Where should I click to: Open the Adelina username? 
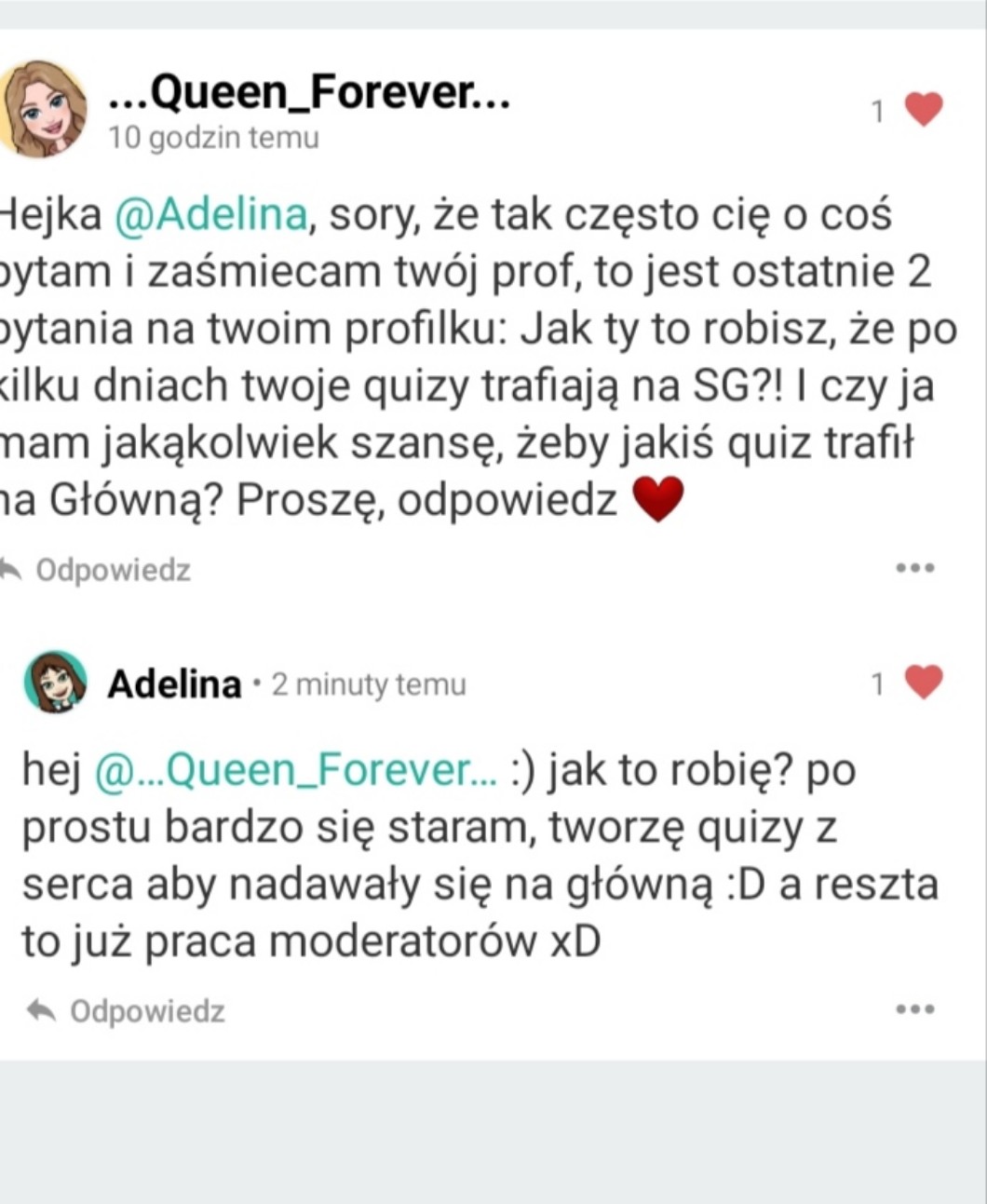click(174, 684)
